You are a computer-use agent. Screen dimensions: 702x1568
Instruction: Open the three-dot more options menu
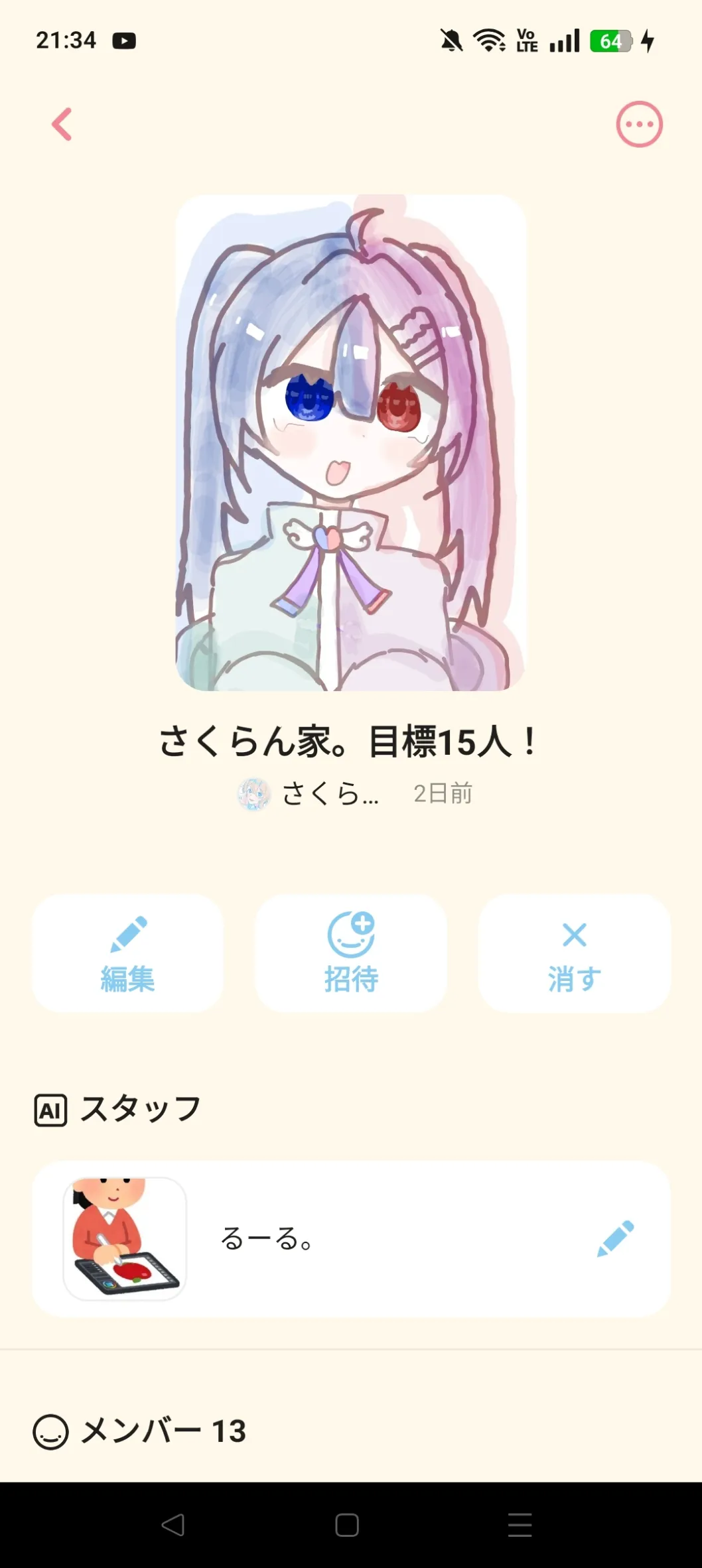pyautogui.click(x=639, y=124)
